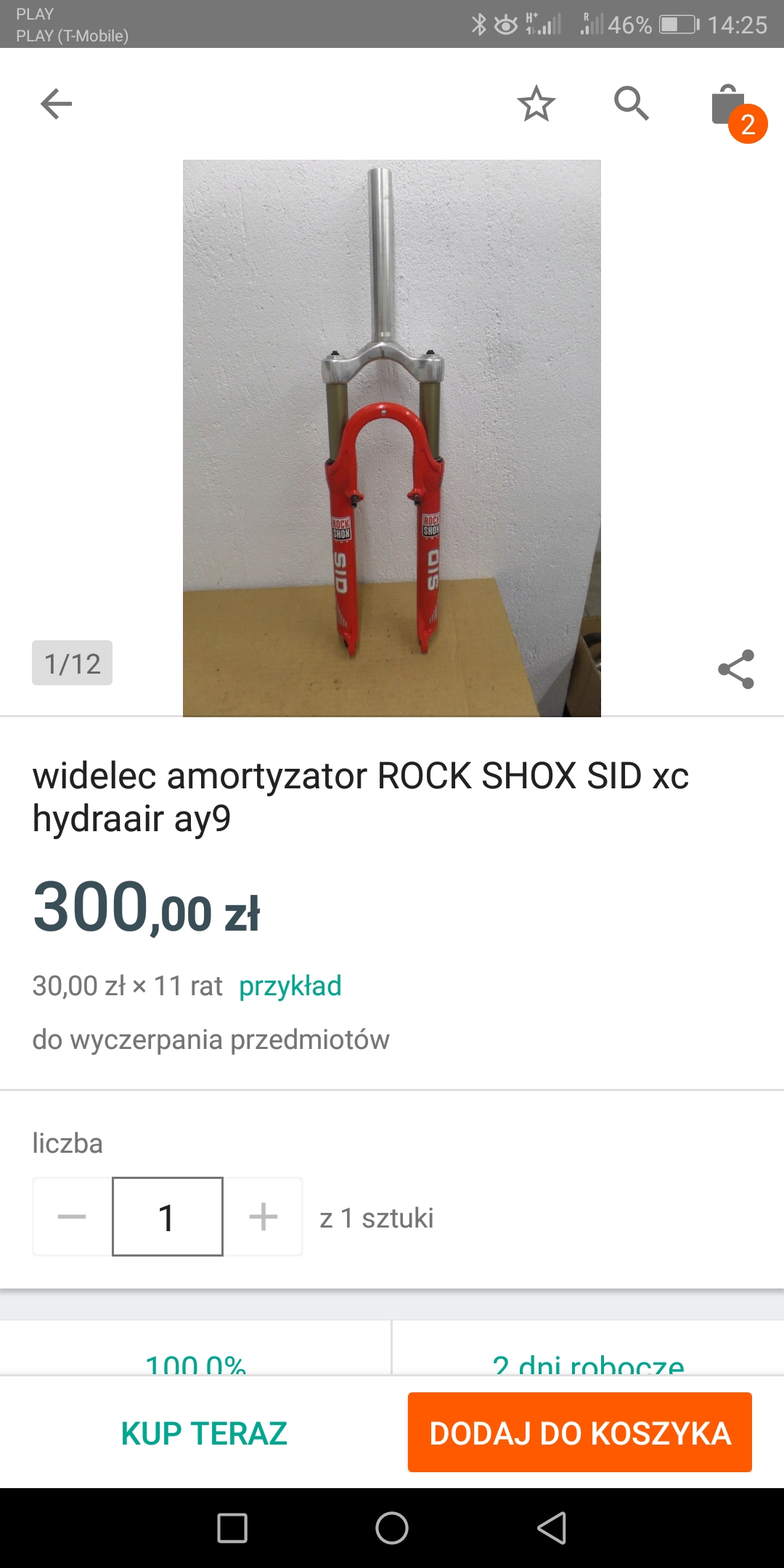Open recent apps from the navigation bar
The image size is (784, 1568).
pos(232,1528)
